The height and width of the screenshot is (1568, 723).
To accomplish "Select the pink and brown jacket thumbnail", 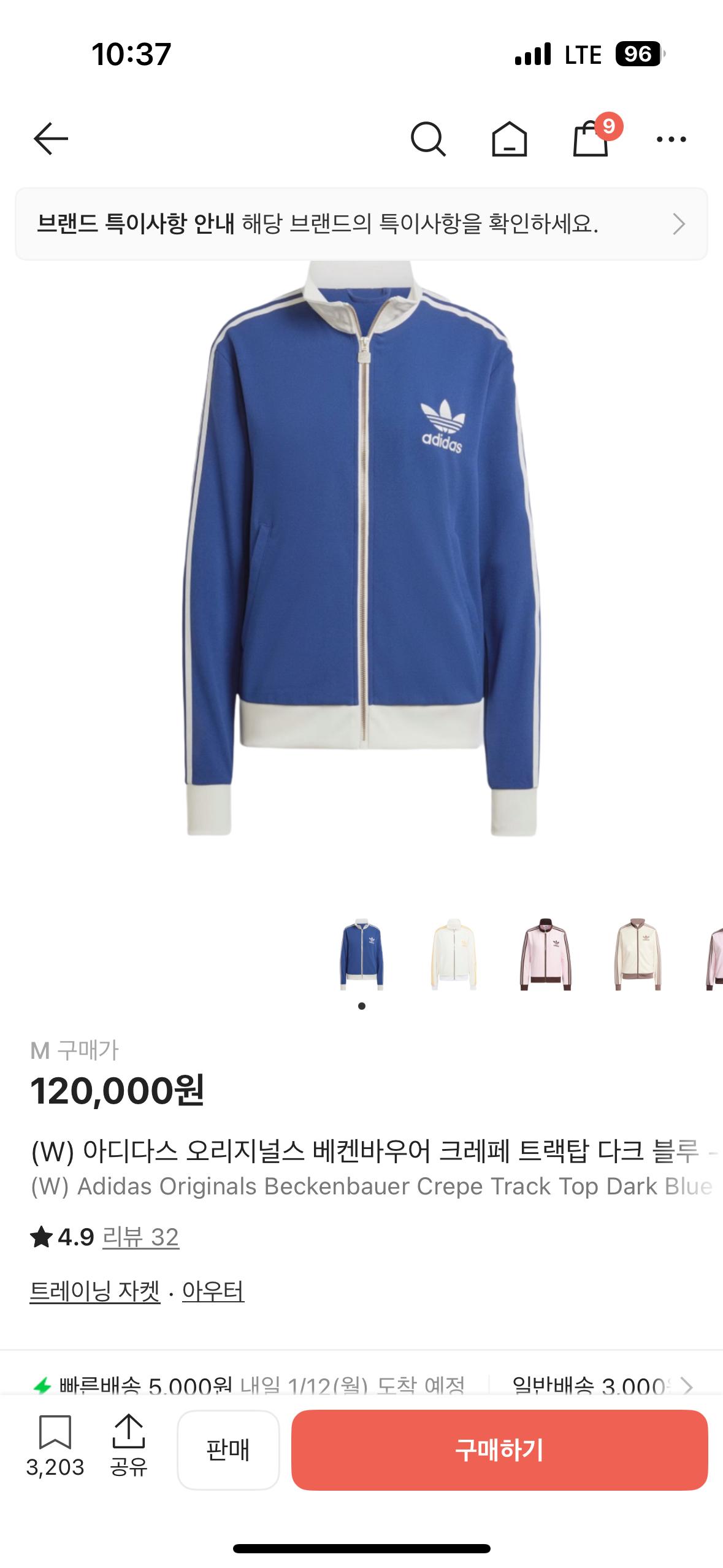I will tap(545, 954).
